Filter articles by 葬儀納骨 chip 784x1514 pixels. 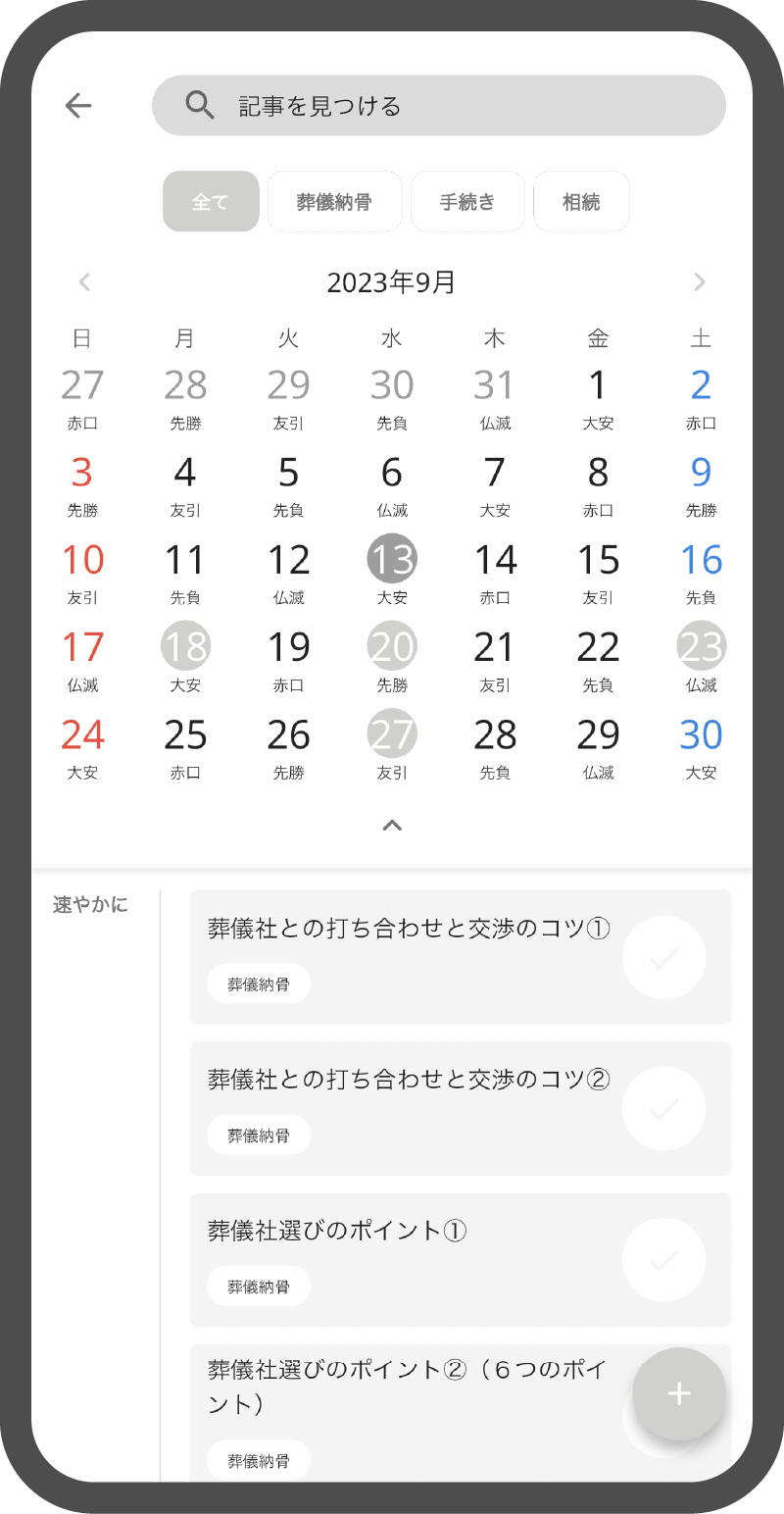click(x=335, y=202)
